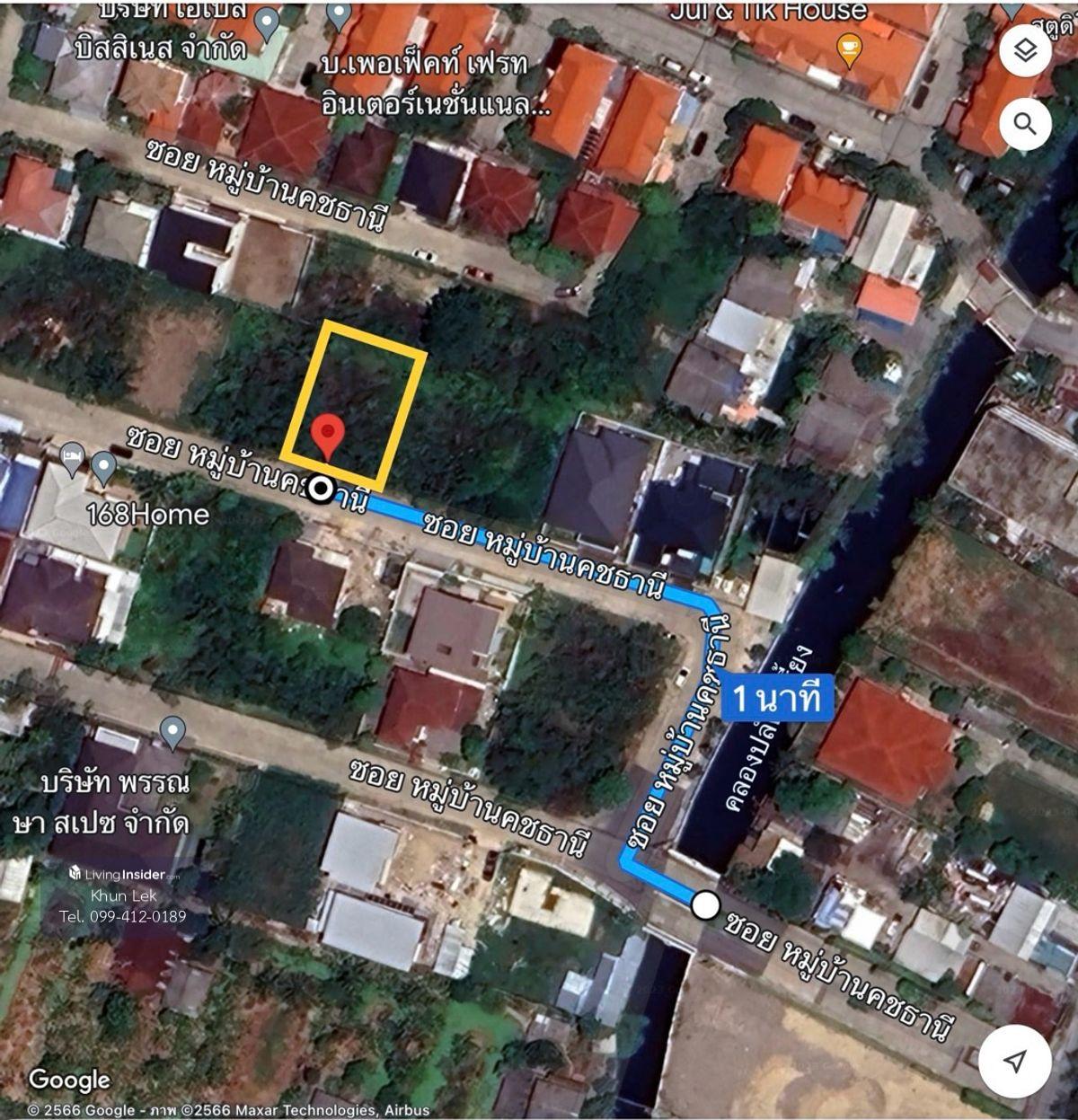1078x1120 pixels.
Task: Open the บริษัท พรรณนา สเปซ จำกัด place marker
Action: [172, 733]
